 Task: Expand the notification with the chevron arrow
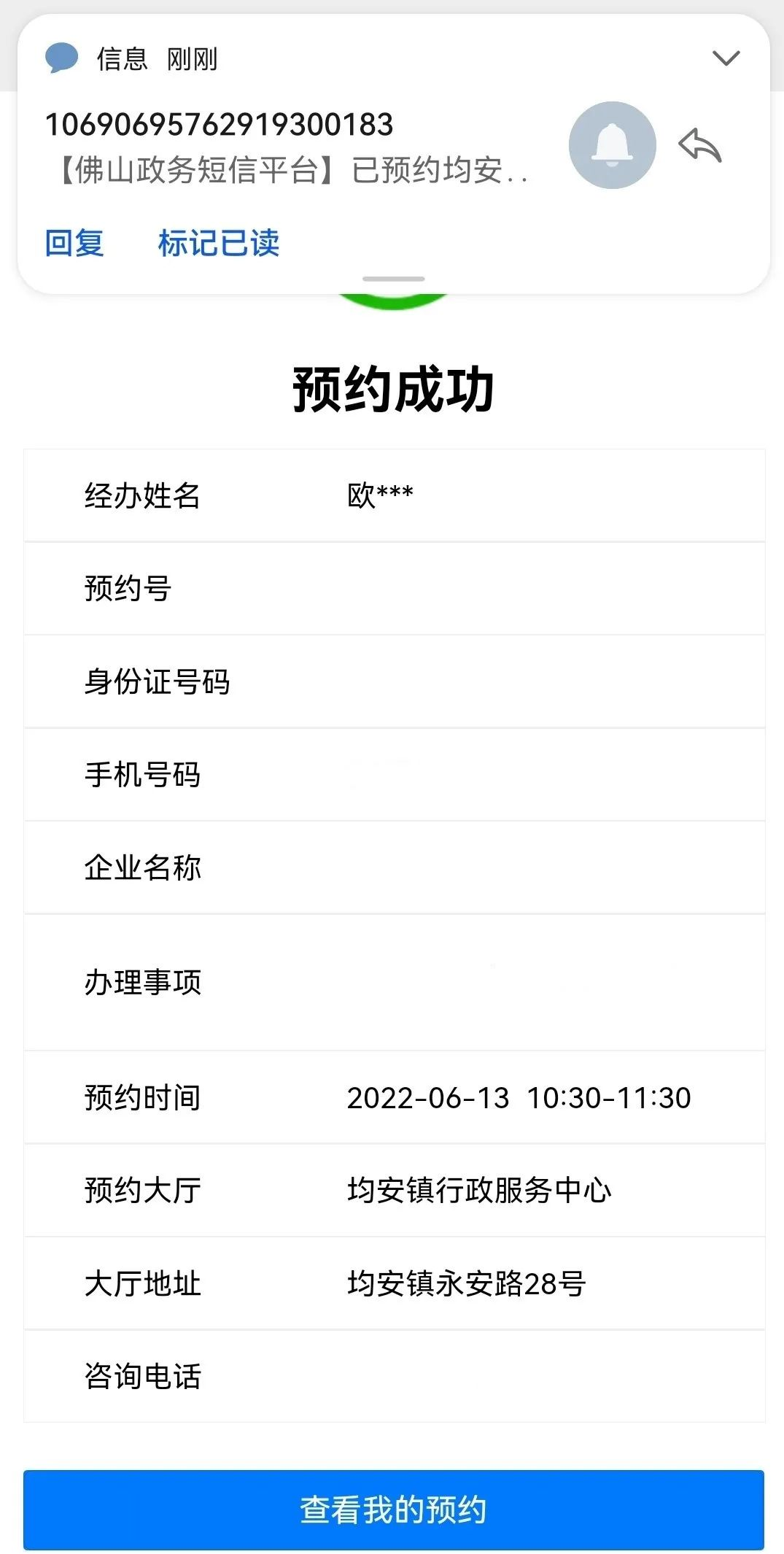tap(726, 58)
